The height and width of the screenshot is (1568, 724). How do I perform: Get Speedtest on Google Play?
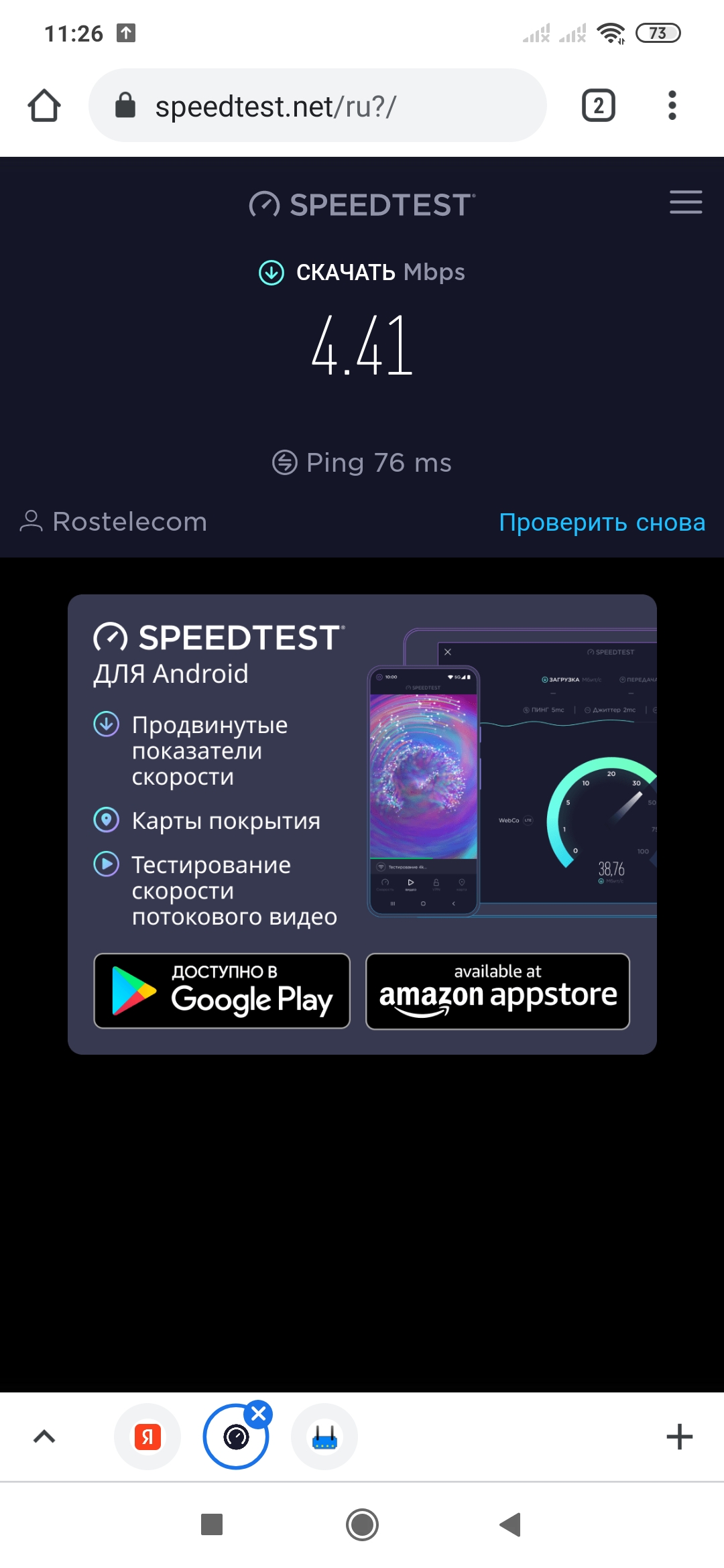(222, 991)
